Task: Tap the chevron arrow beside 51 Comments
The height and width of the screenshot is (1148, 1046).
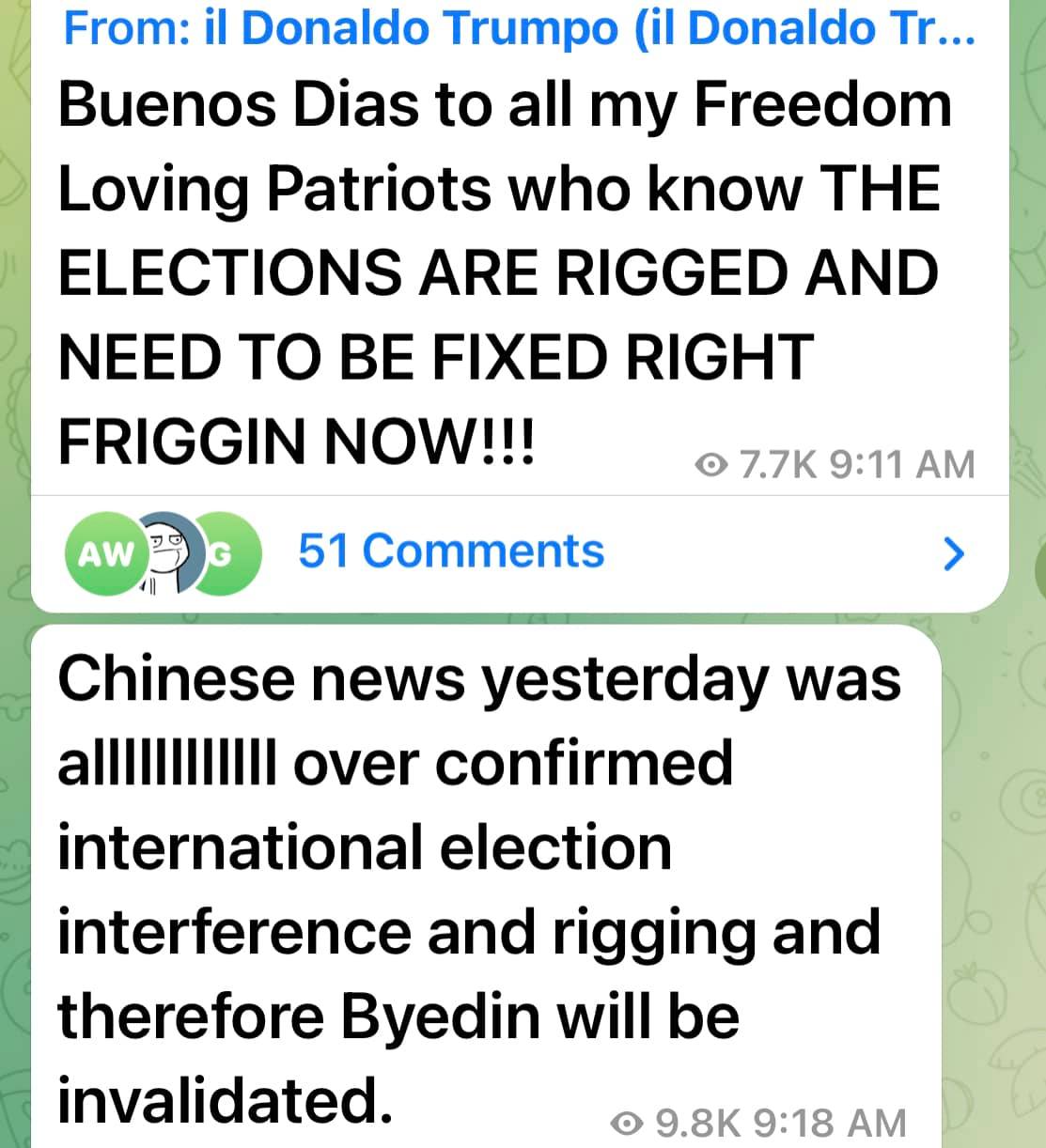Action: point(953,553)
